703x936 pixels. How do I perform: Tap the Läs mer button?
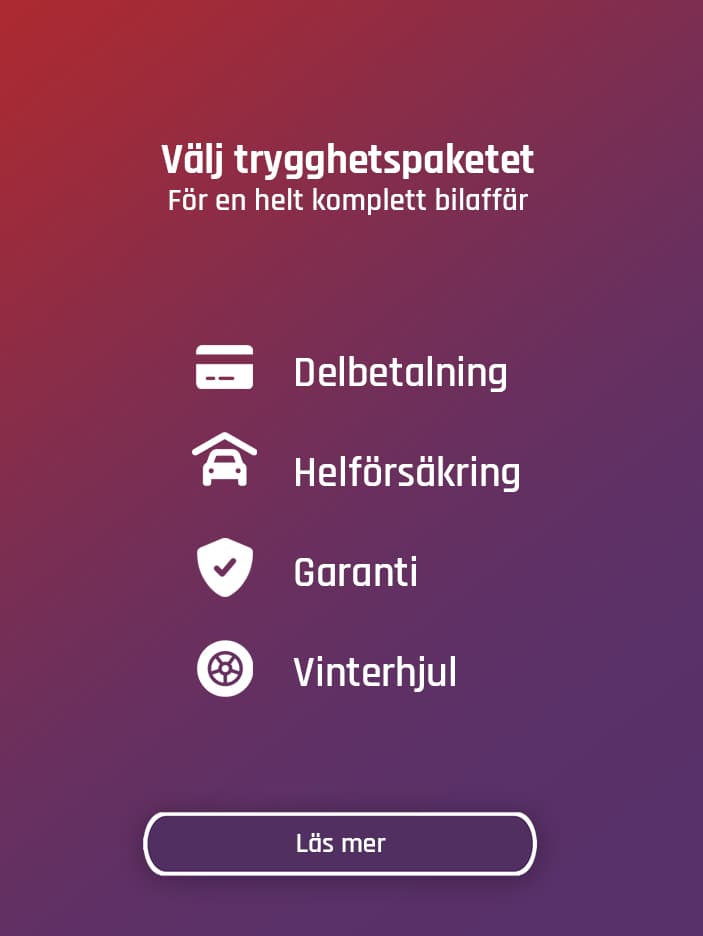pos(340,843)
